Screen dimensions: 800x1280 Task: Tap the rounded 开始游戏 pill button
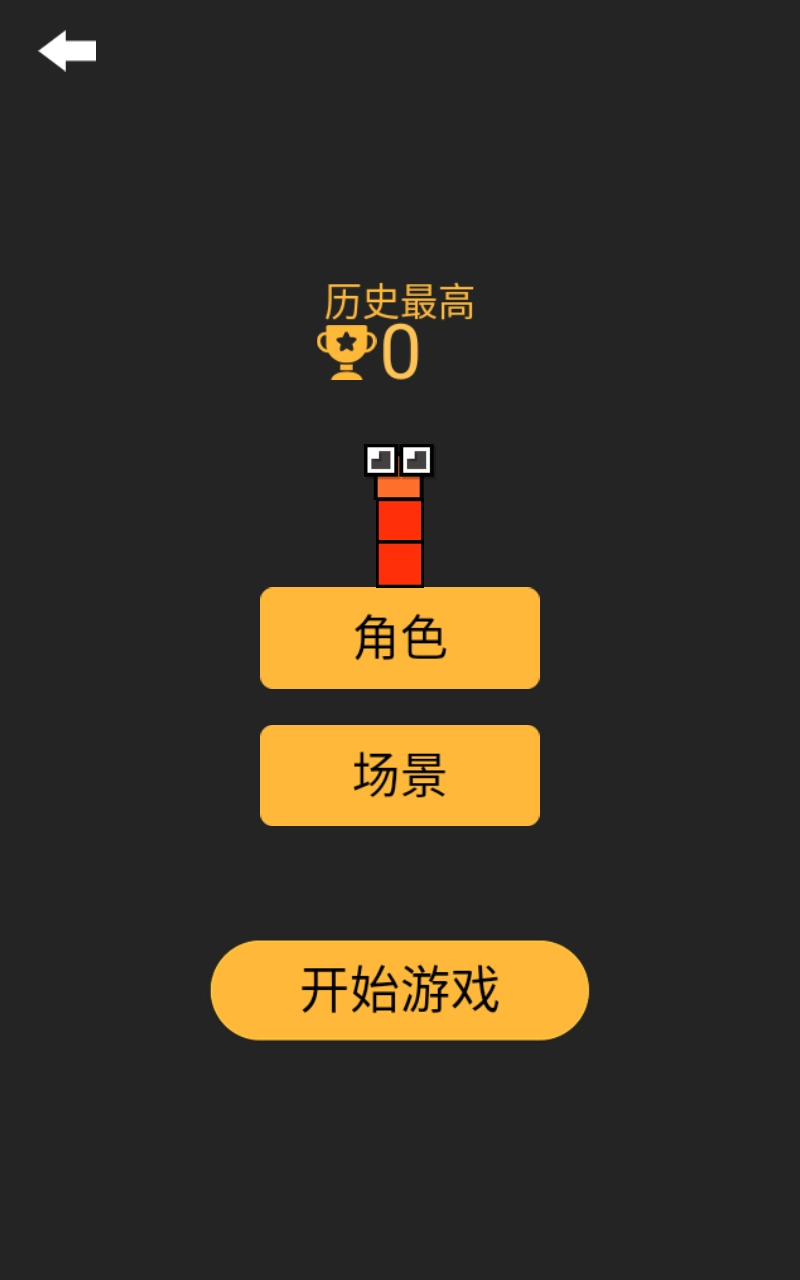[x=400, y=989]
